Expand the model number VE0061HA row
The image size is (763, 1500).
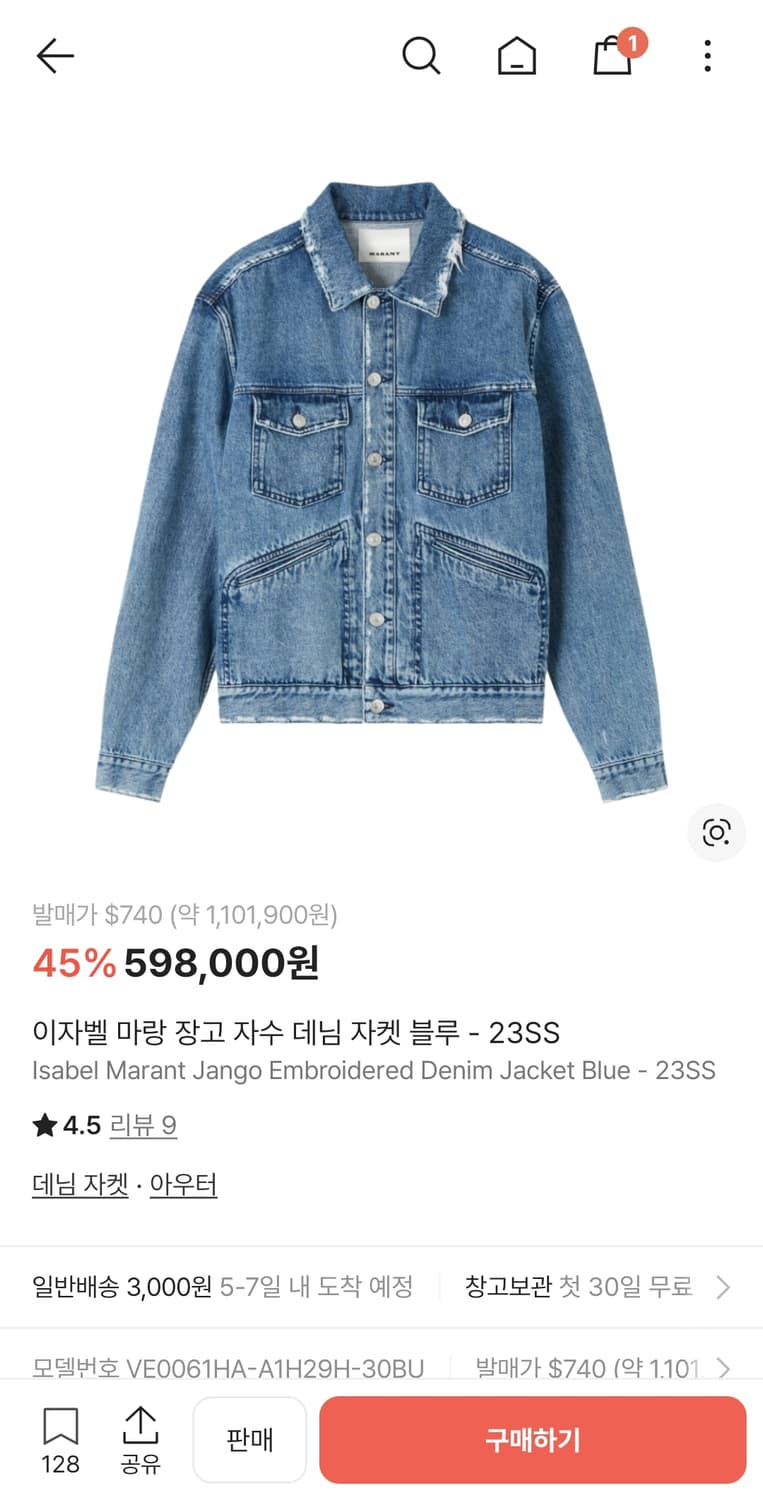(722, 1368)
